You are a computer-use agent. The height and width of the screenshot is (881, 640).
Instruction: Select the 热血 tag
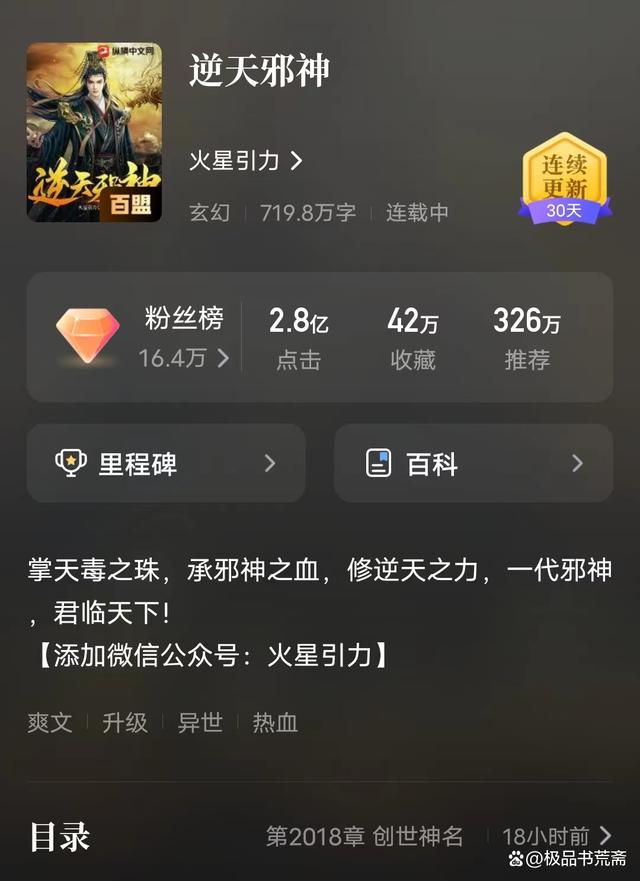275,723
